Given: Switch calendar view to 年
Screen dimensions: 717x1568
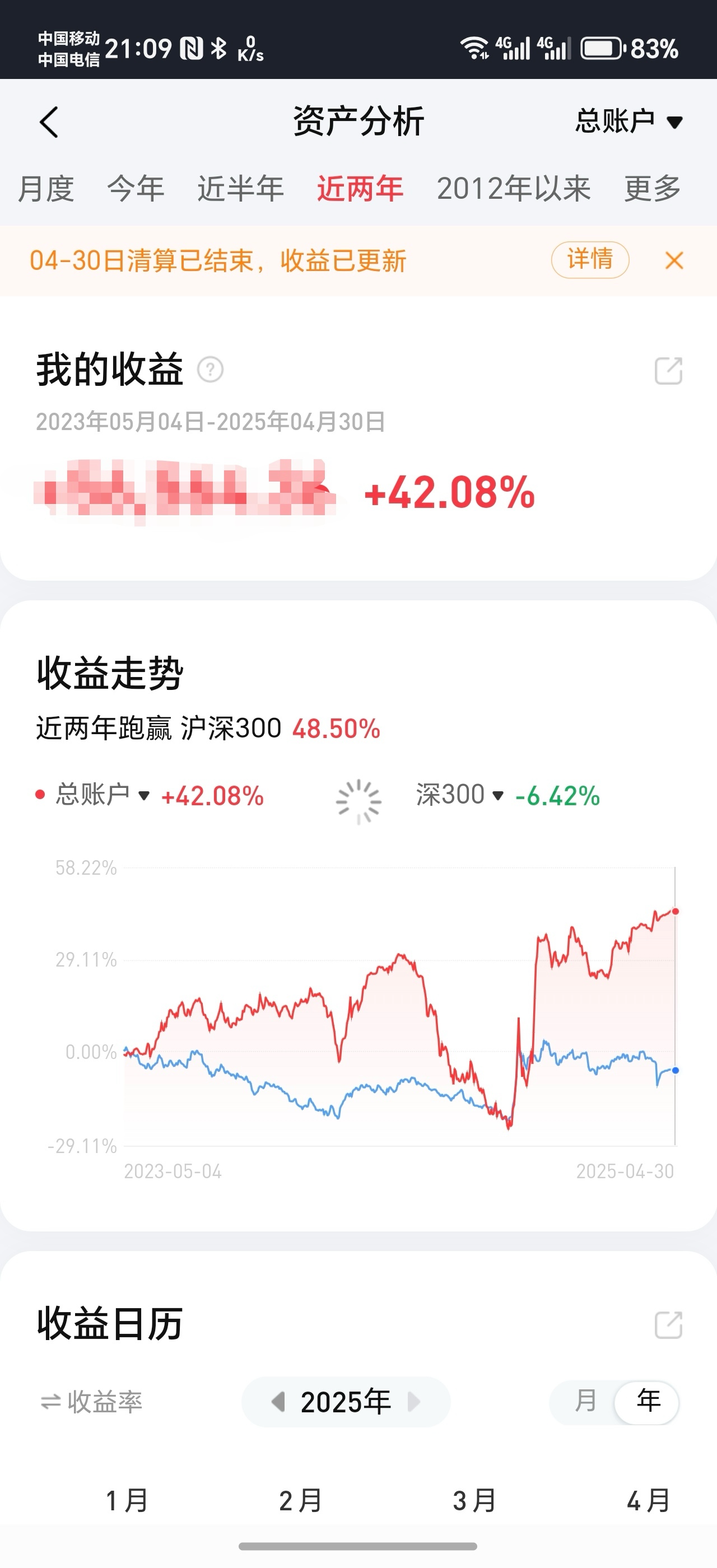Looking at the screenshot, I should click(648, 1402).
